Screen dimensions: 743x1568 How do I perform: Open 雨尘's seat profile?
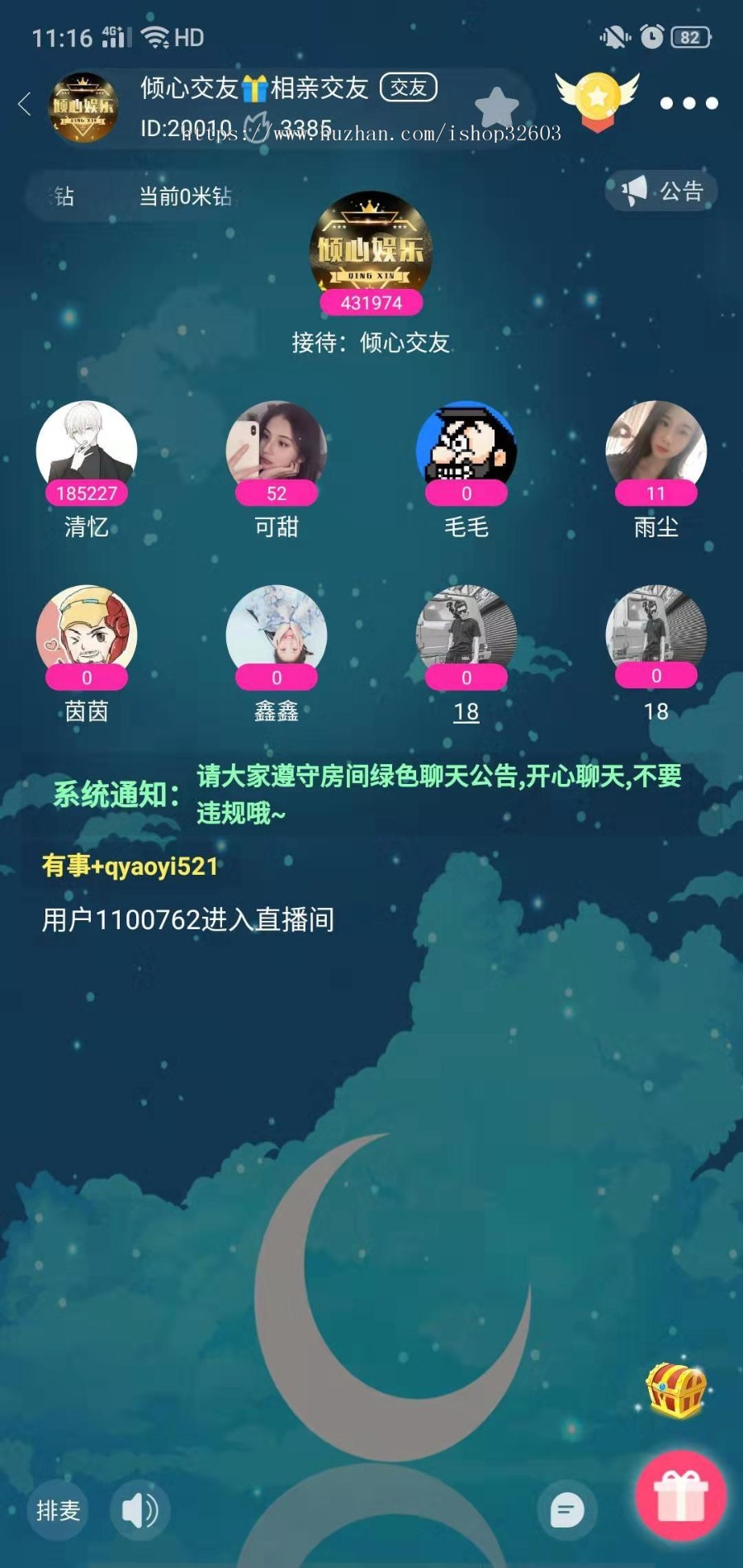click(656, 451)
